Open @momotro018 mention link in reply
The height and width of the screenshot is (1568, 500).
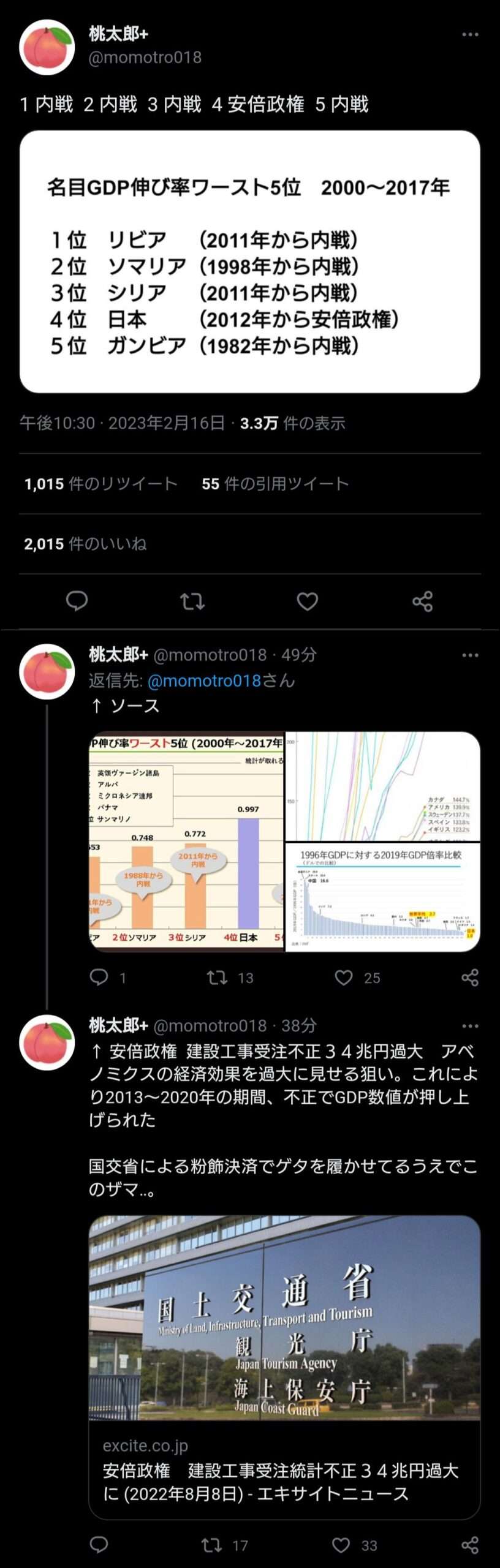click(204, 680)
